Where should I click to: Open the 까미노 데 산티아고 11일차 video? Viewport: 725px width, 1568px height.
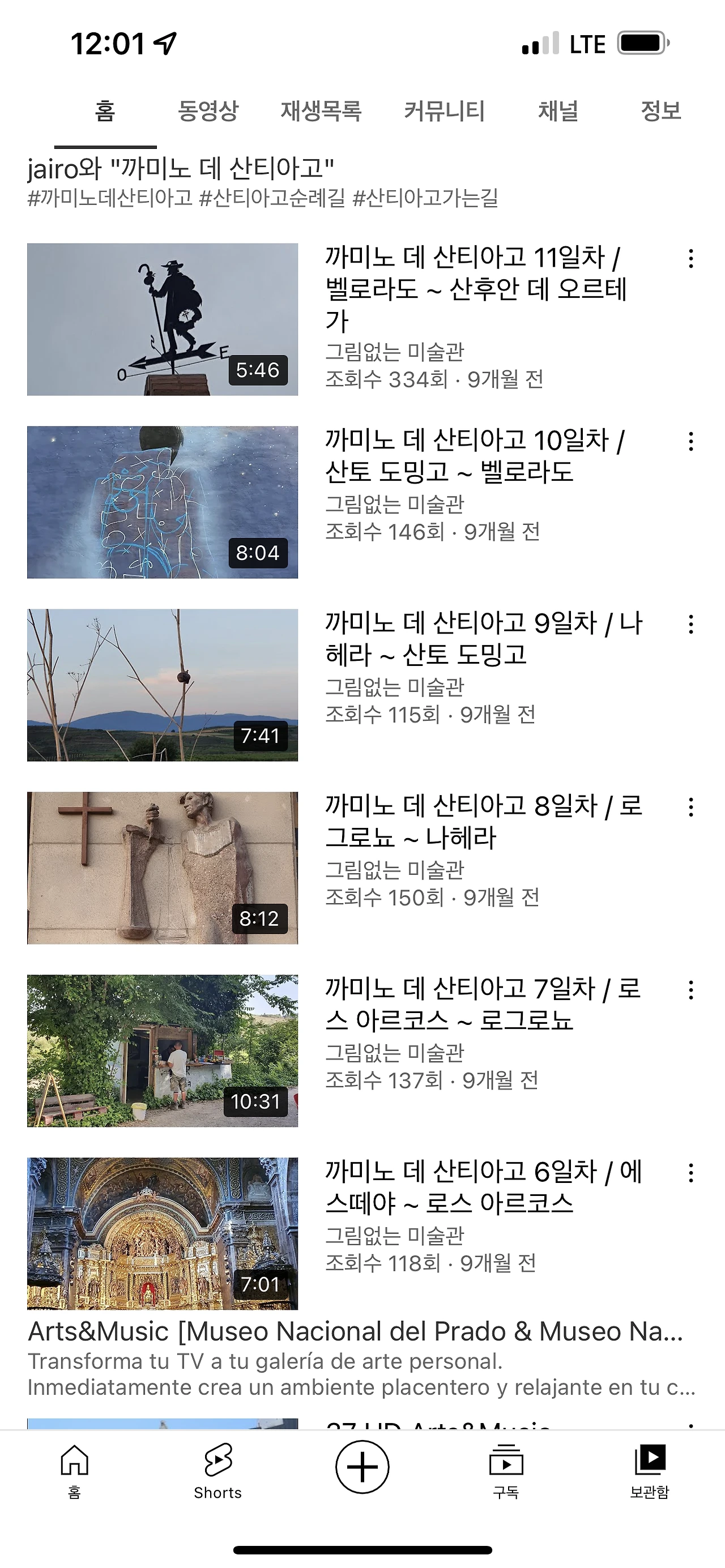click(163, 319)
